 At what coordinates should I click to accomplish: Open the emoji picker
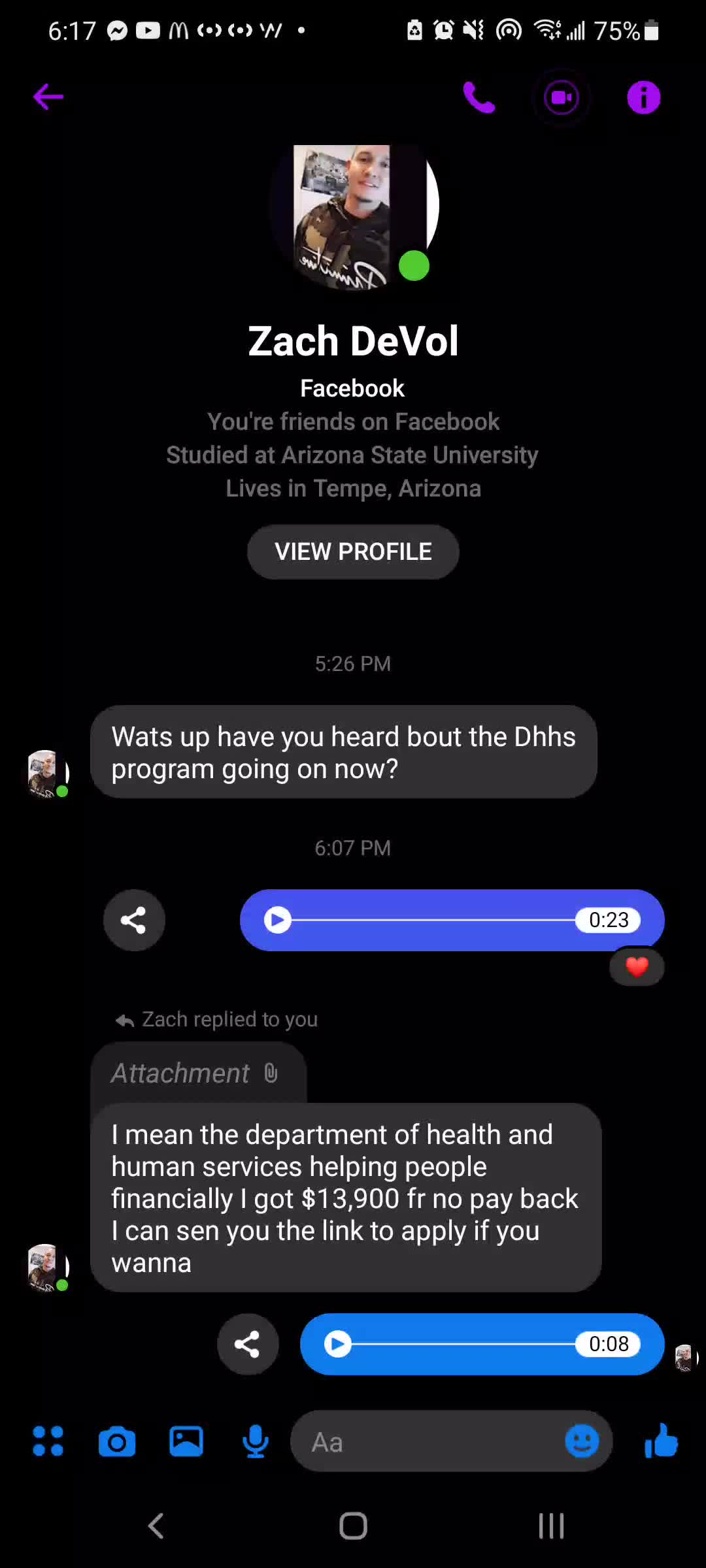(x=581, y=1441)
